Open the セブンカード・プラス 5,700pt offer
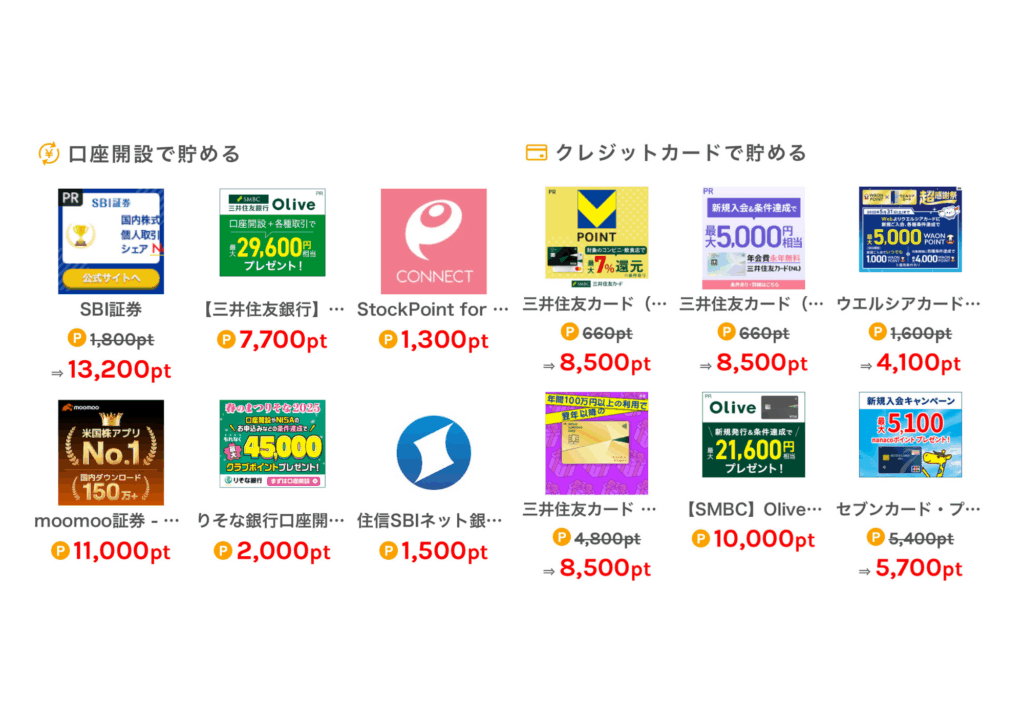 [910, 435]
